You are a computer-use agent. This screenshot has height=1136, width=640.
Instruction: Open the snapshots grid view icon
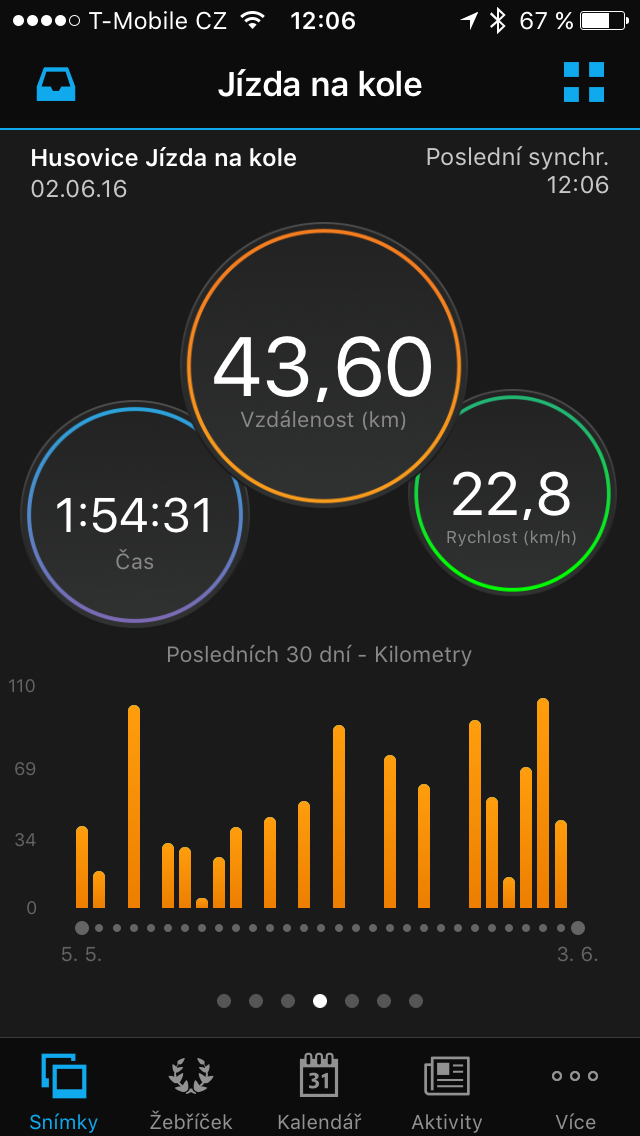[584, 83]
